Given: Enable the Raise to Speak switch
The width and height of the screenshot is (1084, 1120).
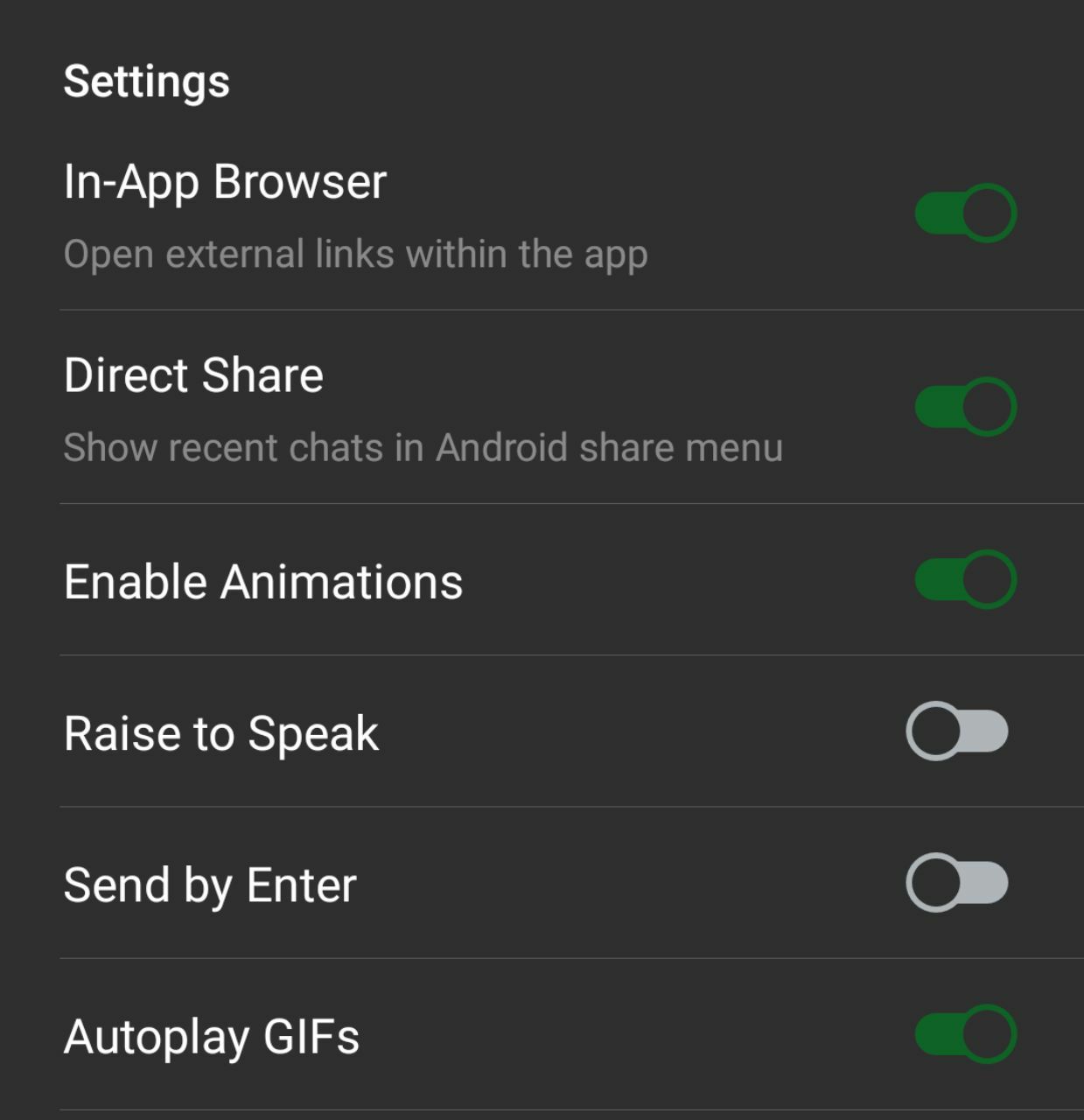Looking at the screenshot, I should [x=957, y=731].
